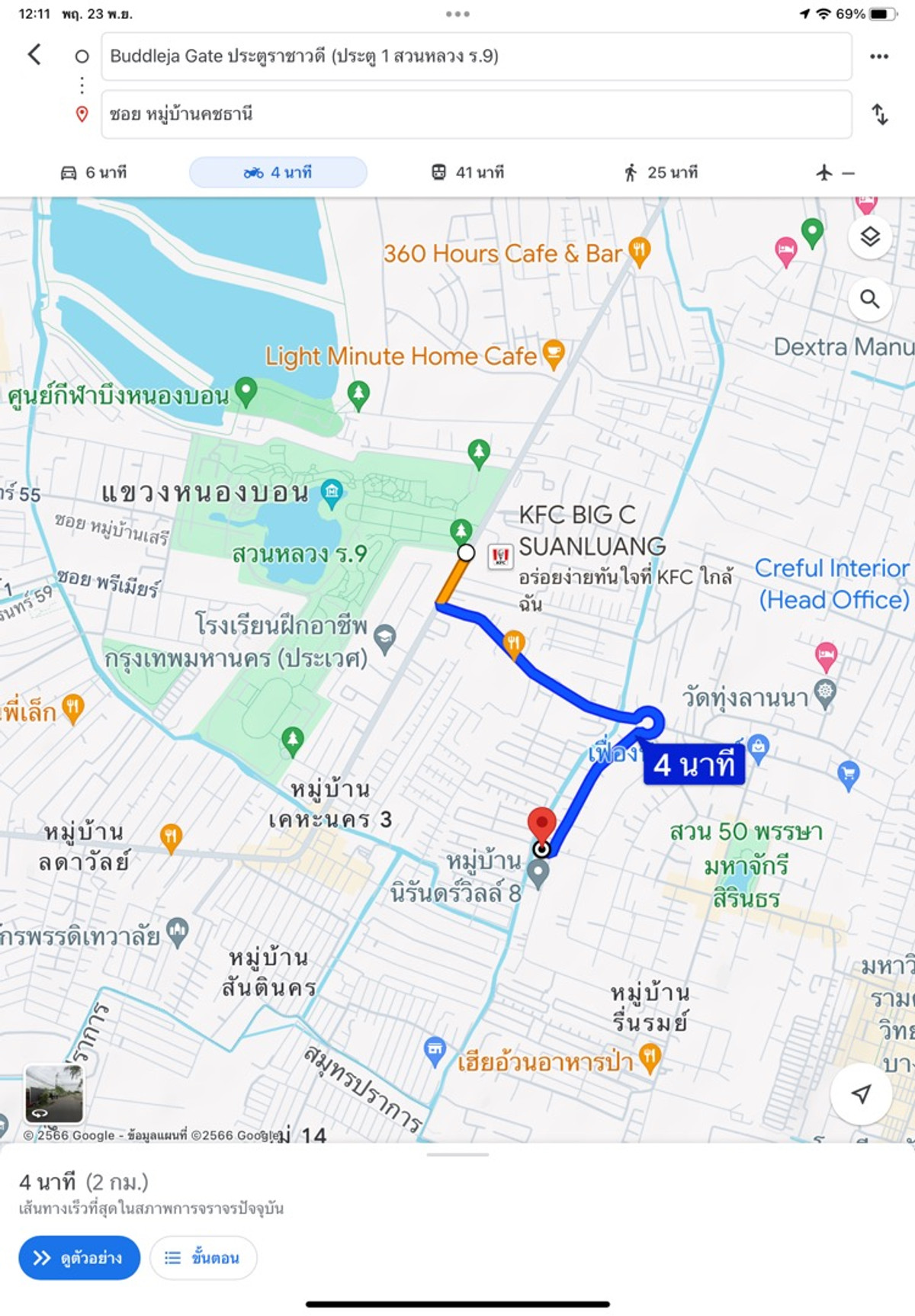Select the flight travel mode

coord(834,173)
